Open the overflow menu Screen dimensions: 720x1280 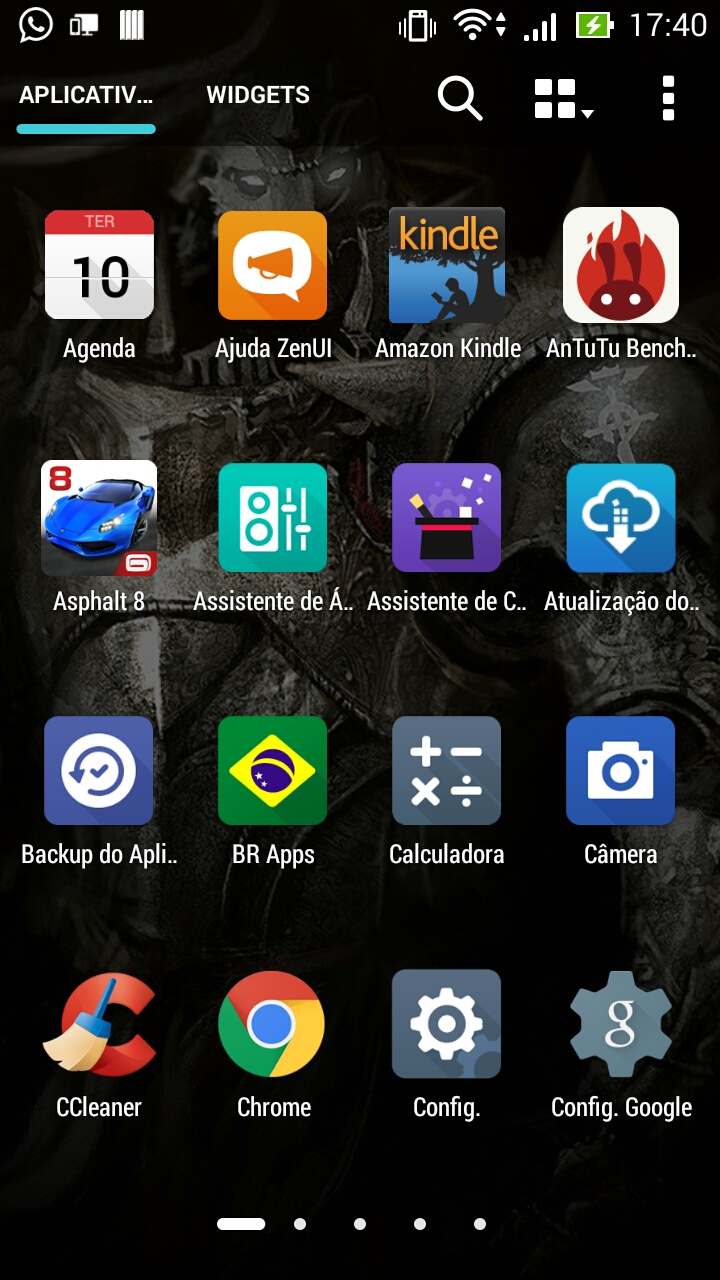click(x=668, y=98)
